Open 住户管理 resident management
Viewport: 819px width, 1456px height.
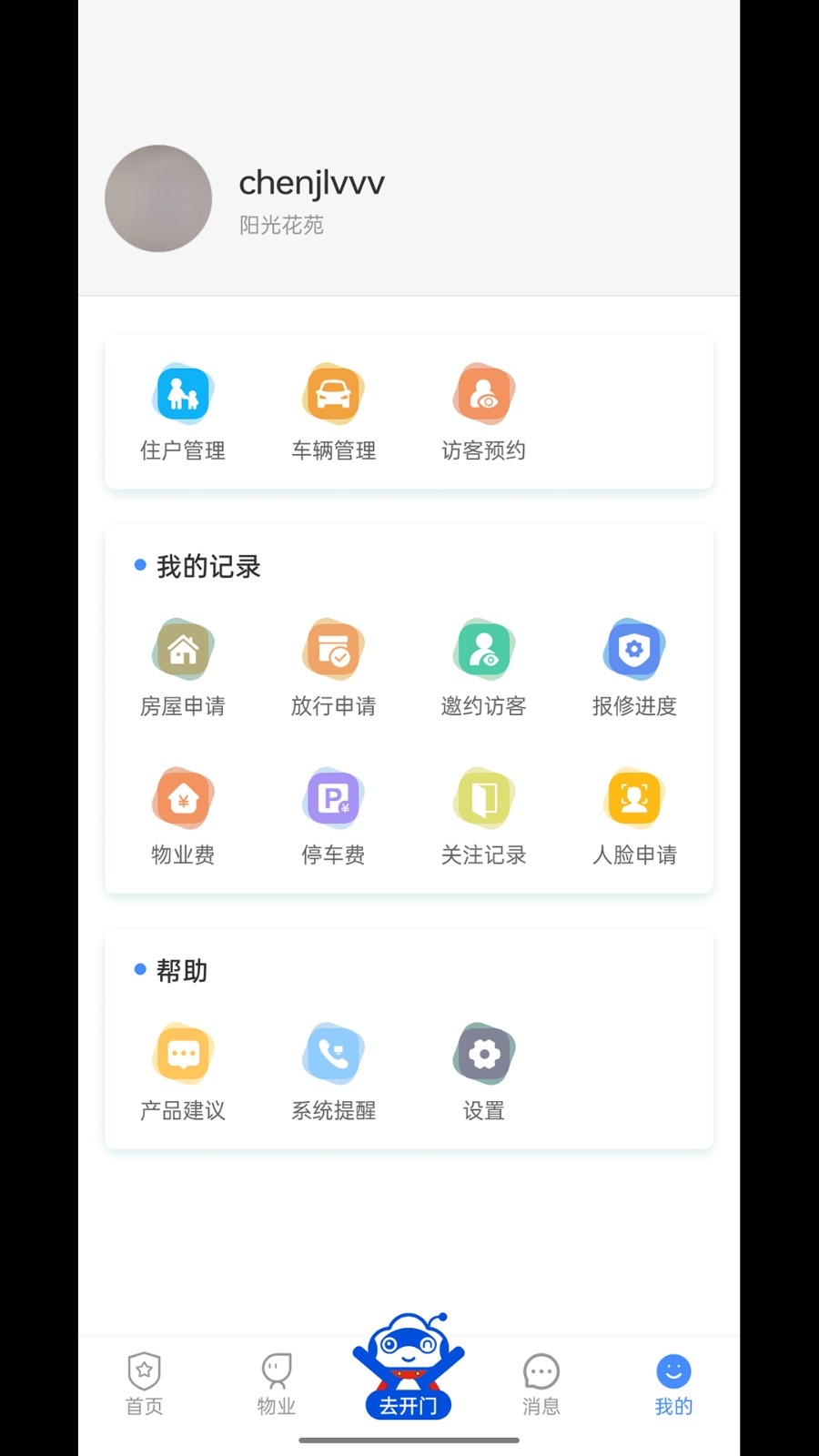[183, 411]
